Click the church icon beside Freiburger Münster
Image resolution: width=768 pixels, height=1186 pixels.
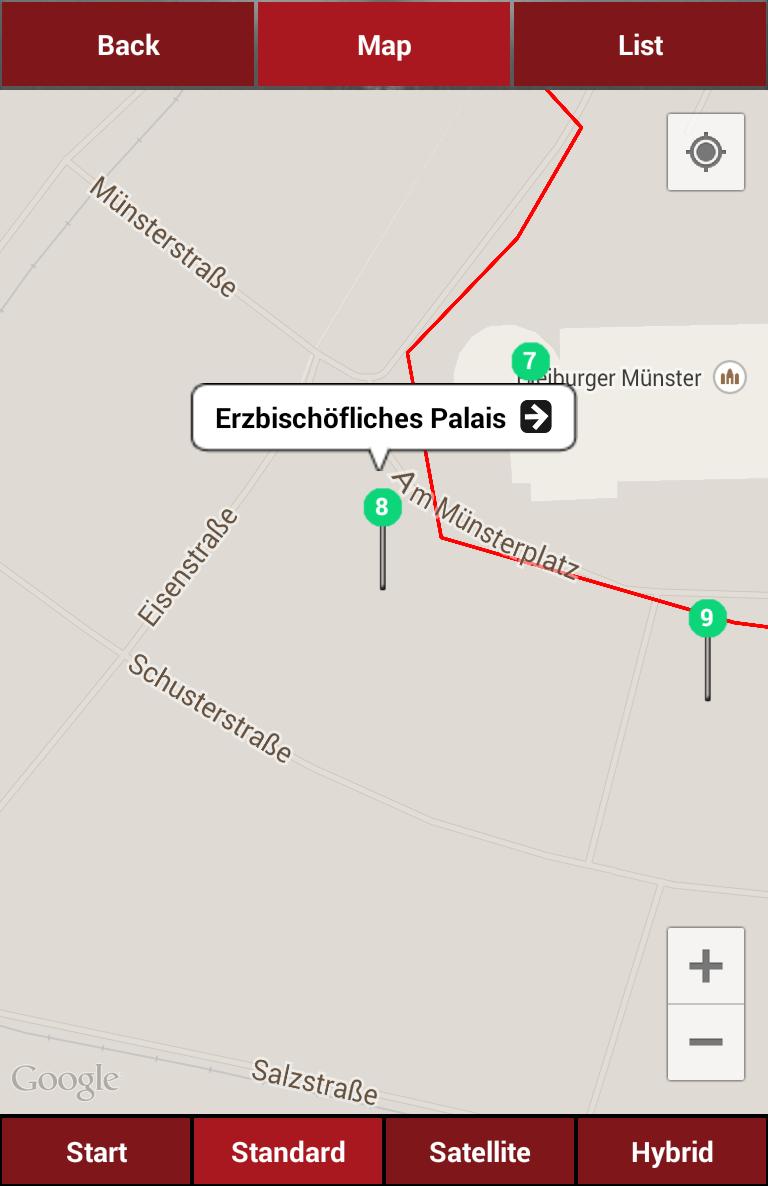[x=730, y=379]
